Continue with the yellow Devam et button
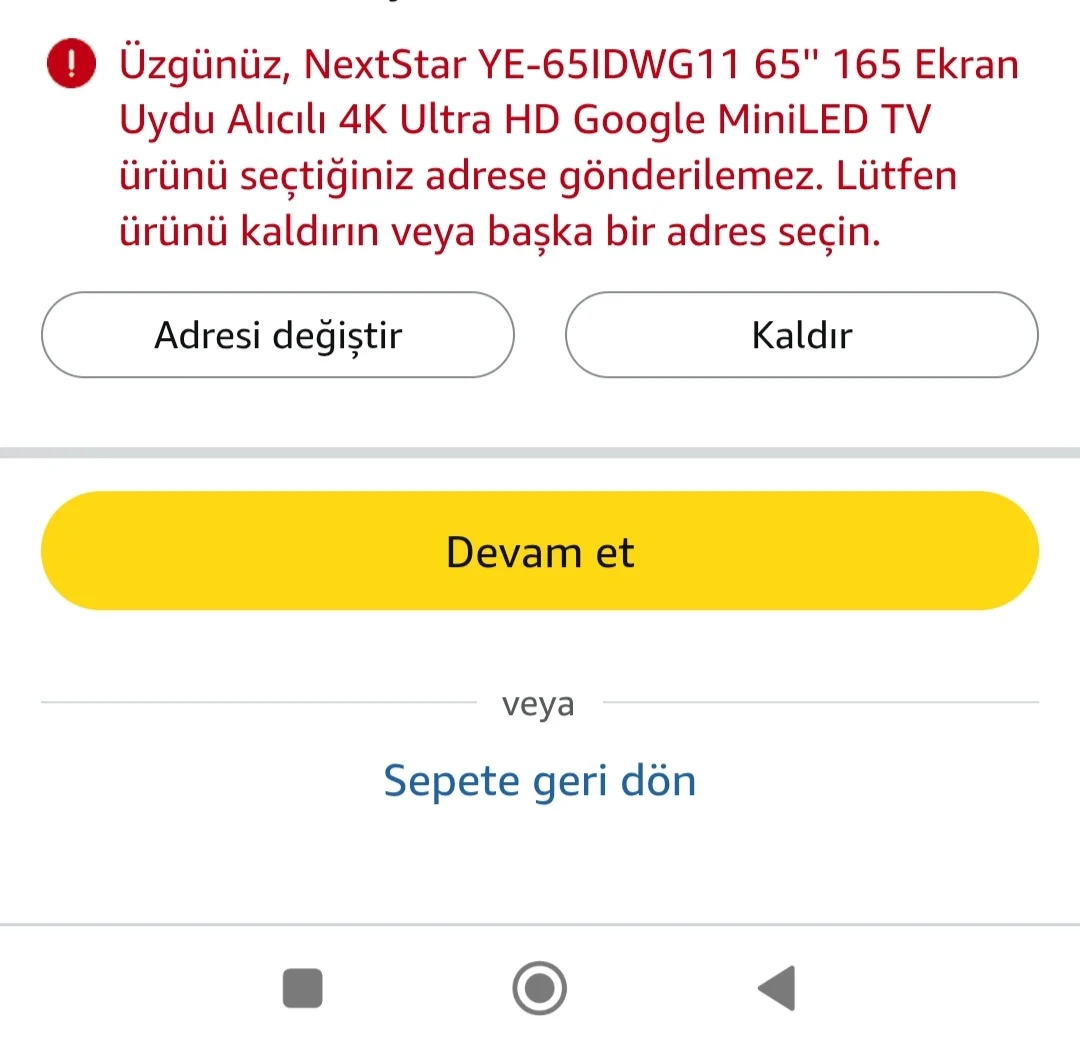Viewport: 1080px width, 1053px height. 539,551
